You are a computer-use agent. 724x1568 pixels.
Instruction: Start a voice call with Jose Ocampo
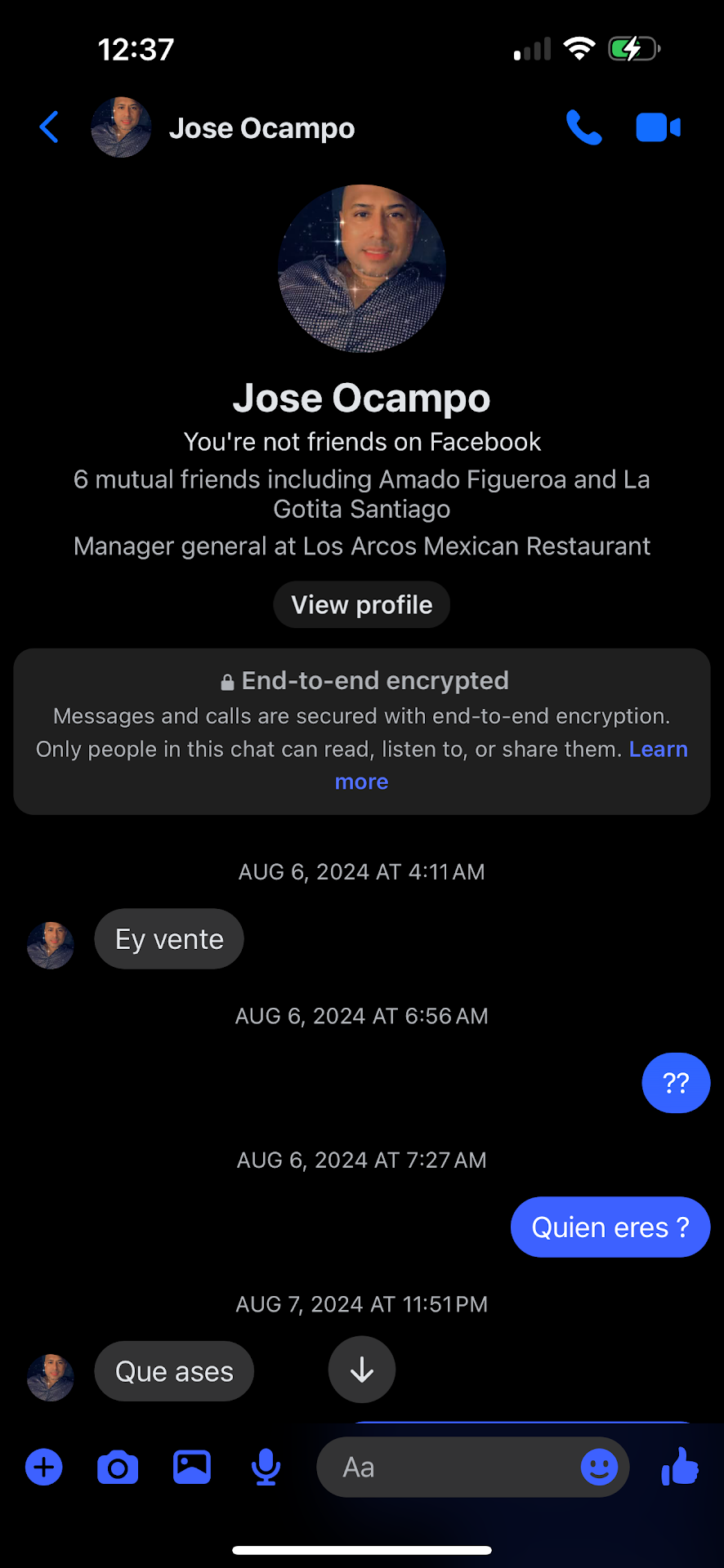(583, 127)
